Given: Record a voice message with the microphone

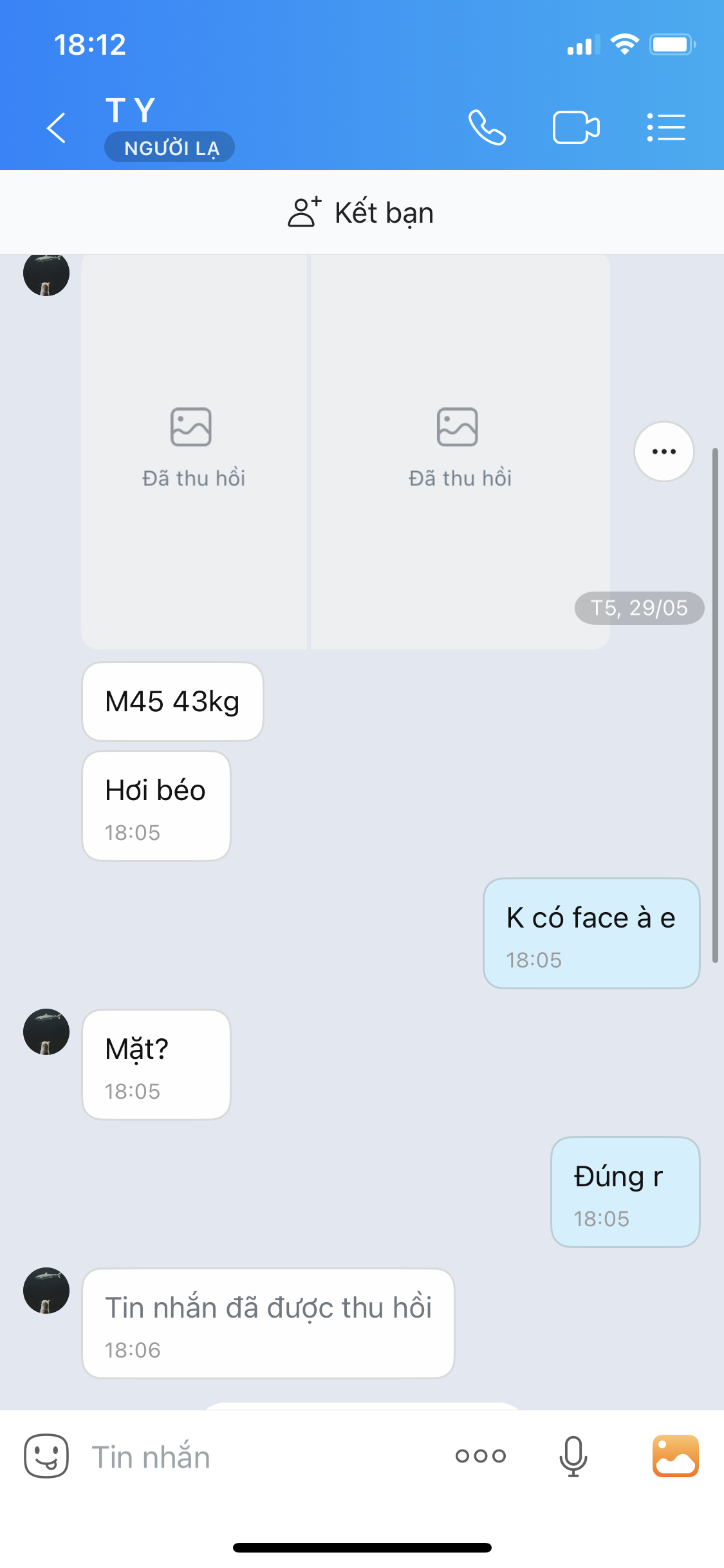Looking at the screenshot, I should (x=573, y=1456).
